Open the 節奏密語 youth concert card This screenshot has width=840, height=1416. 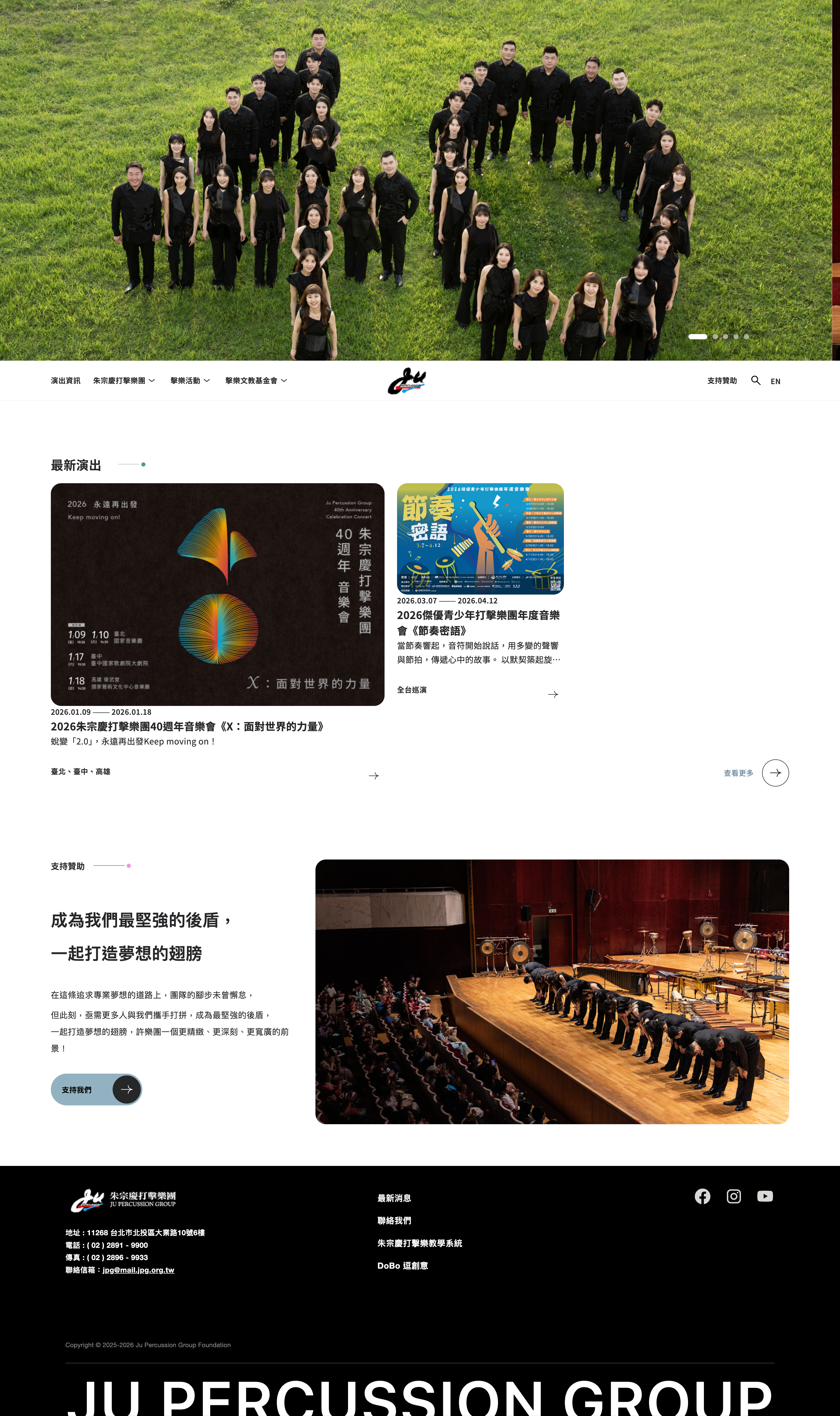pyautogui.click(x=480, y=539)
